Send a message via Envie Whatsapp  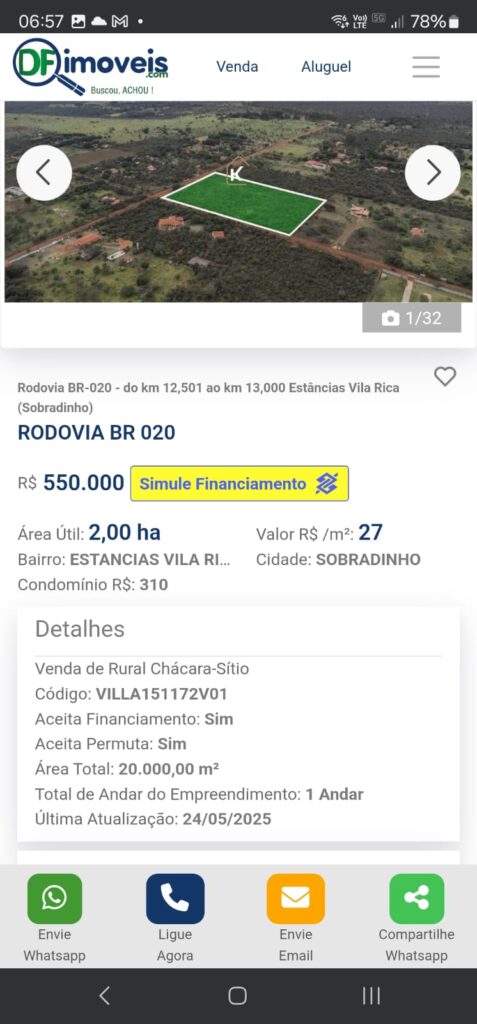click(55, 918)
